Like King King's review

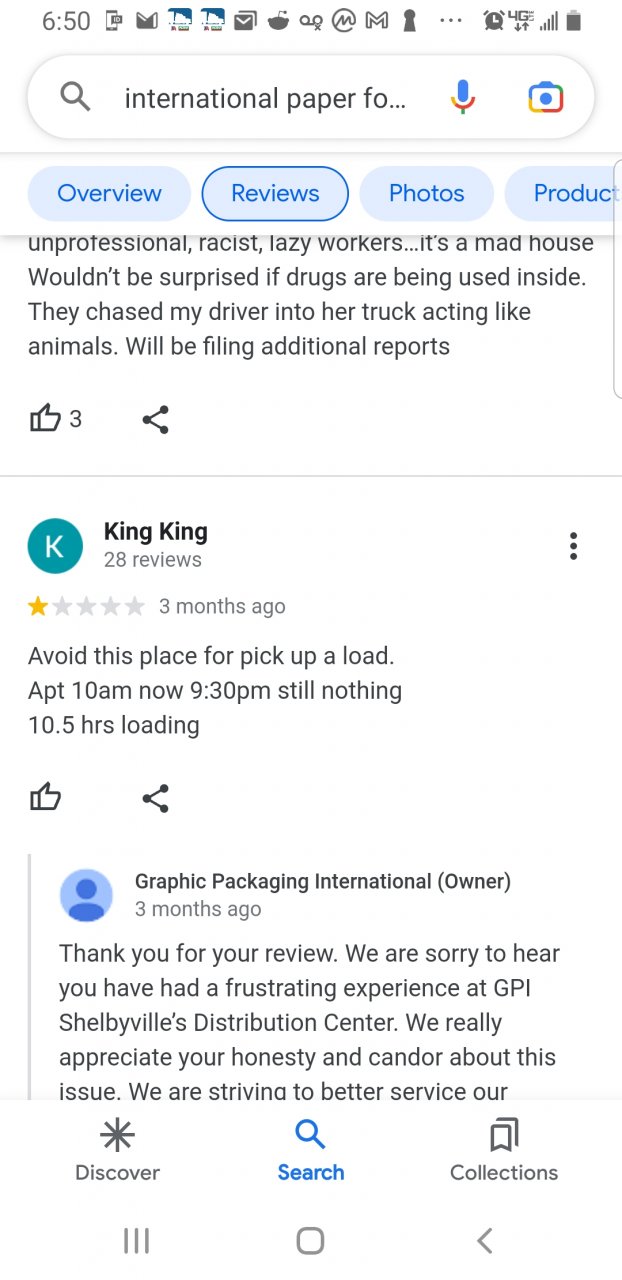46,798
